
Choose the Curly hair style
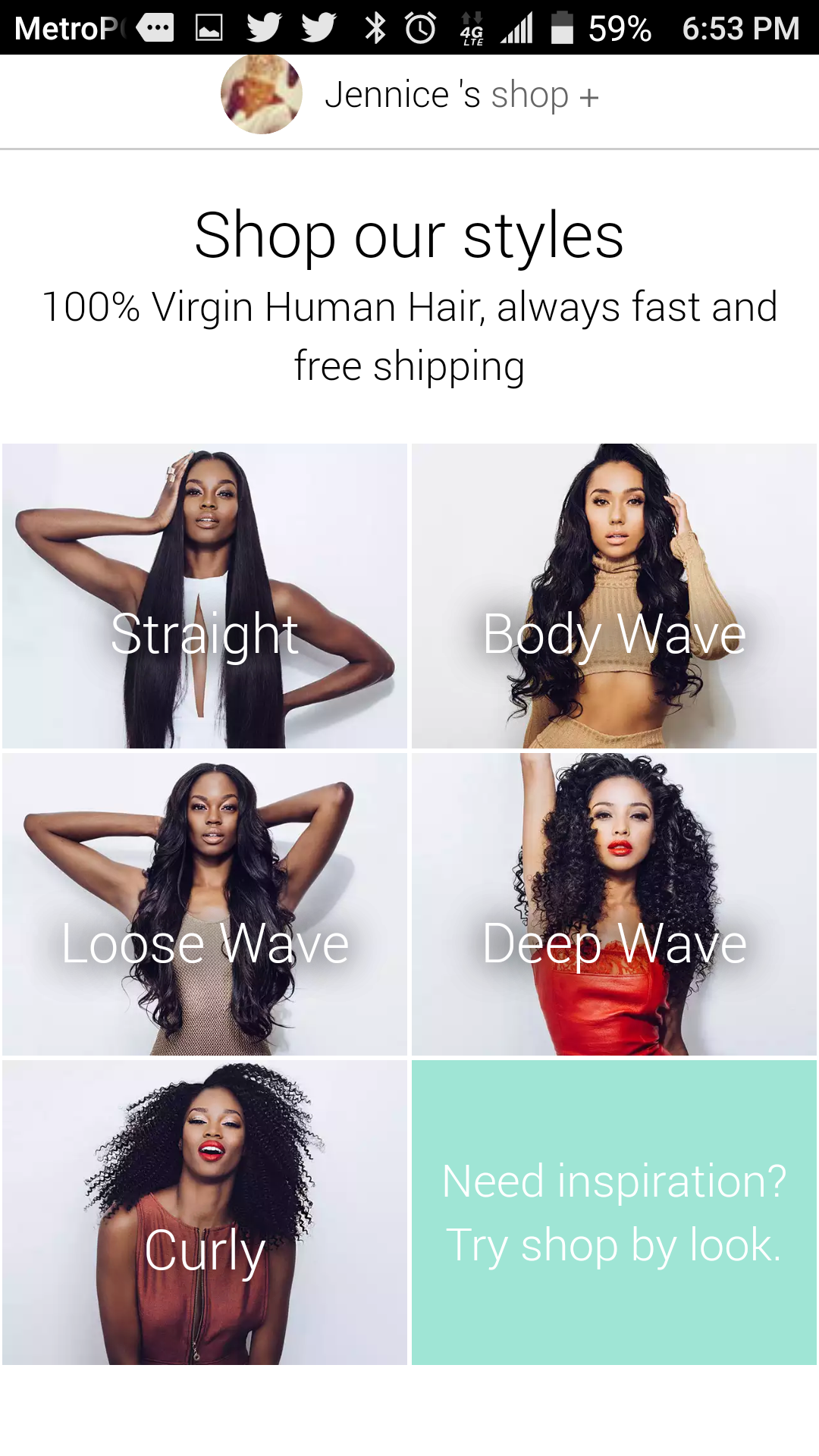pyautogui.click(x=205, y=1212)
